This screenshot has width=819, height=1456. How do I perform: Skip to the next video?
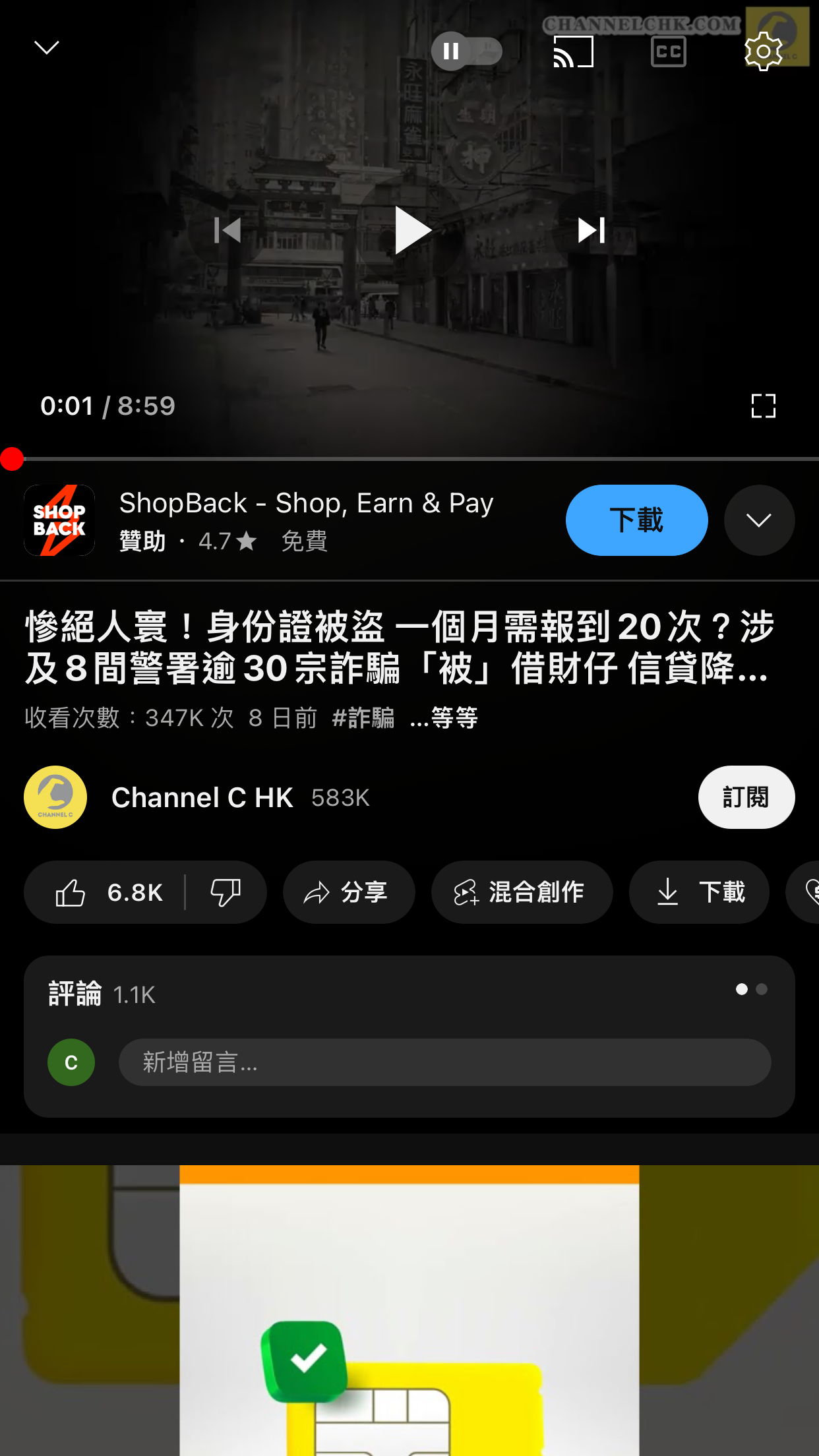[x=591, y=230]
